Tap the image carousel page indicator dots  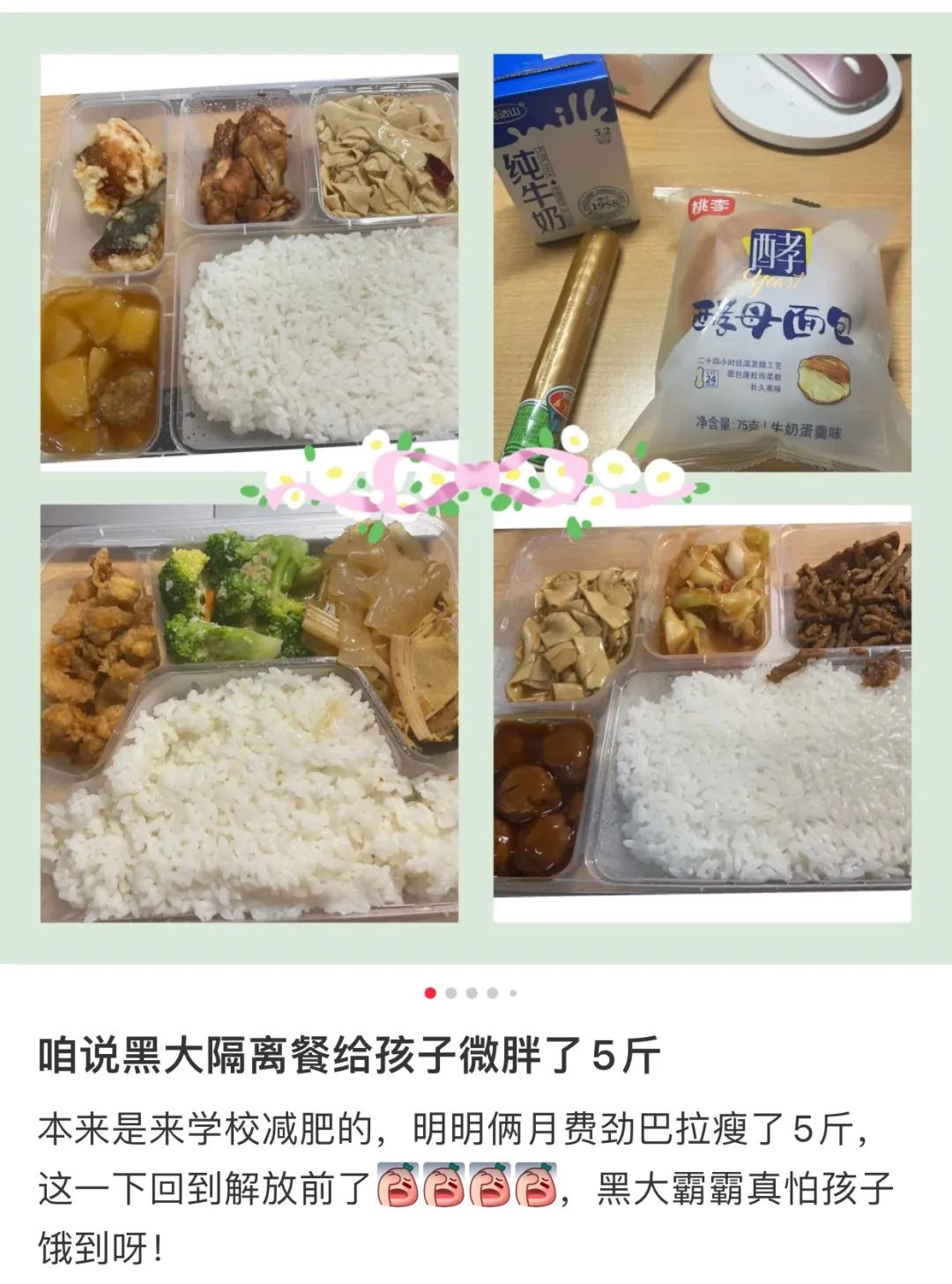(471, 993)
